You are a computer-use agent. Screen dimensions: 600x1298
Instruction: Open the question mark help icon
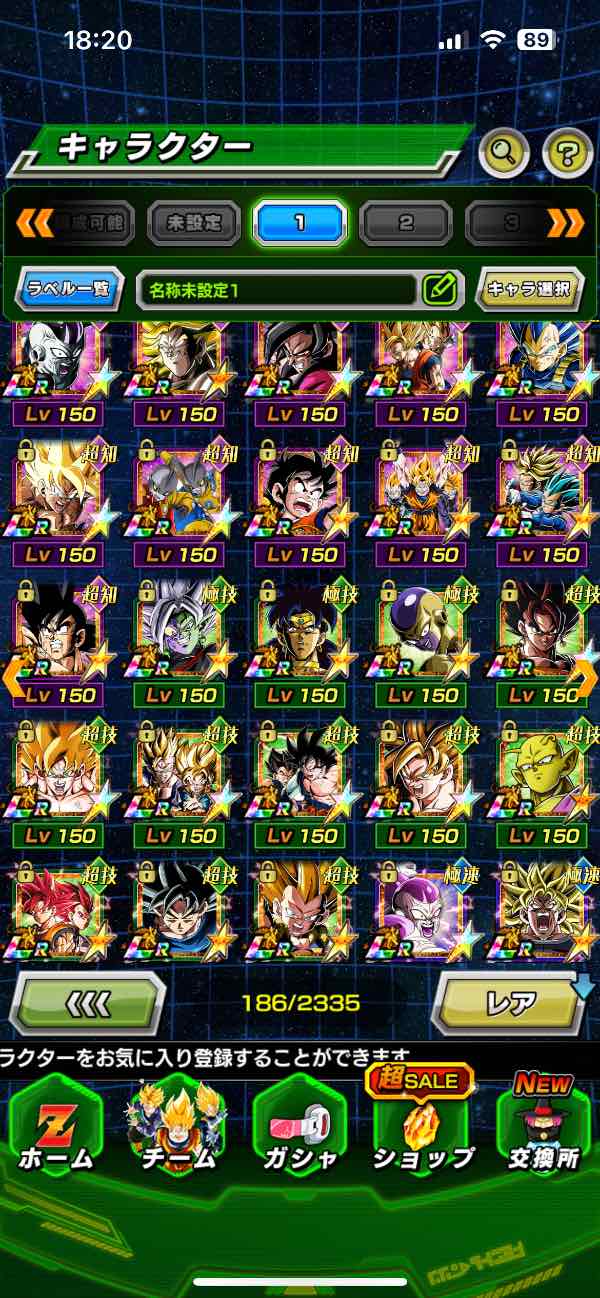pos(567,153)
